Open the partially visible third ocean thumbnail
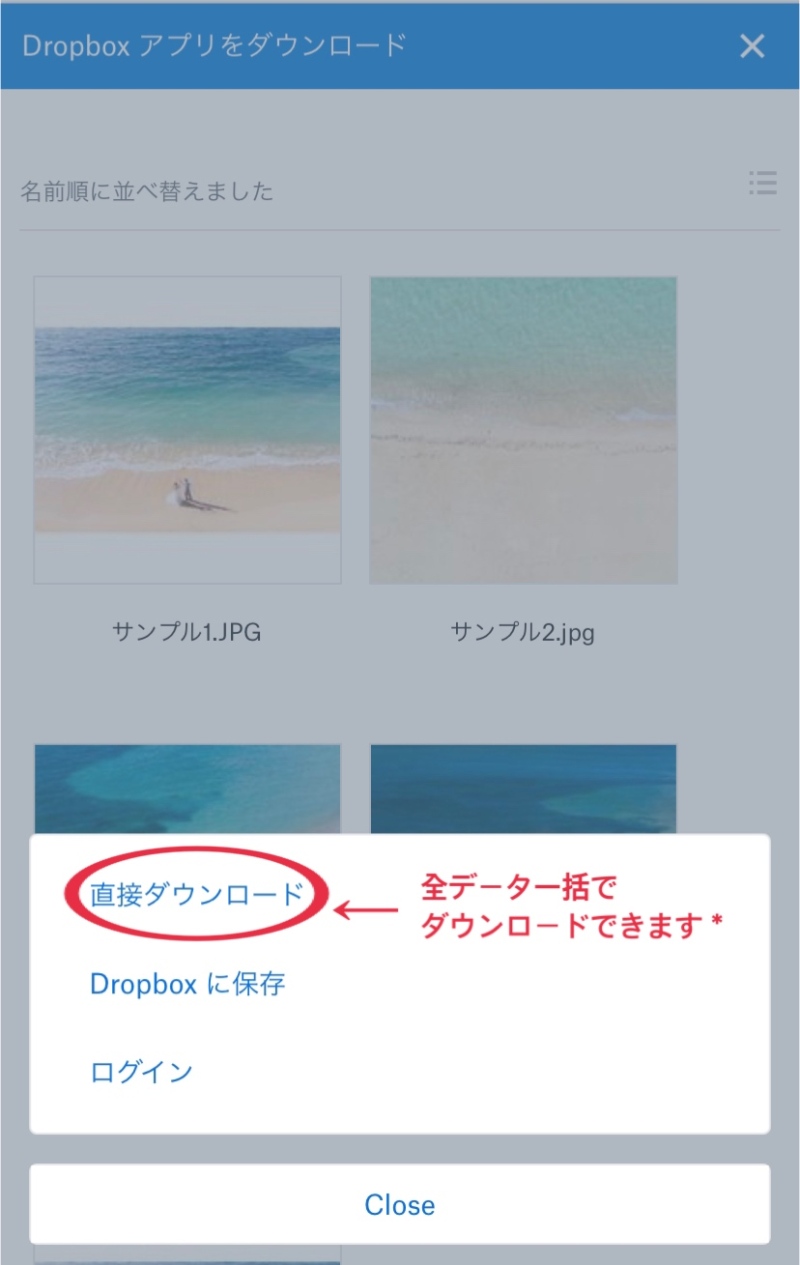 (186, 785)
